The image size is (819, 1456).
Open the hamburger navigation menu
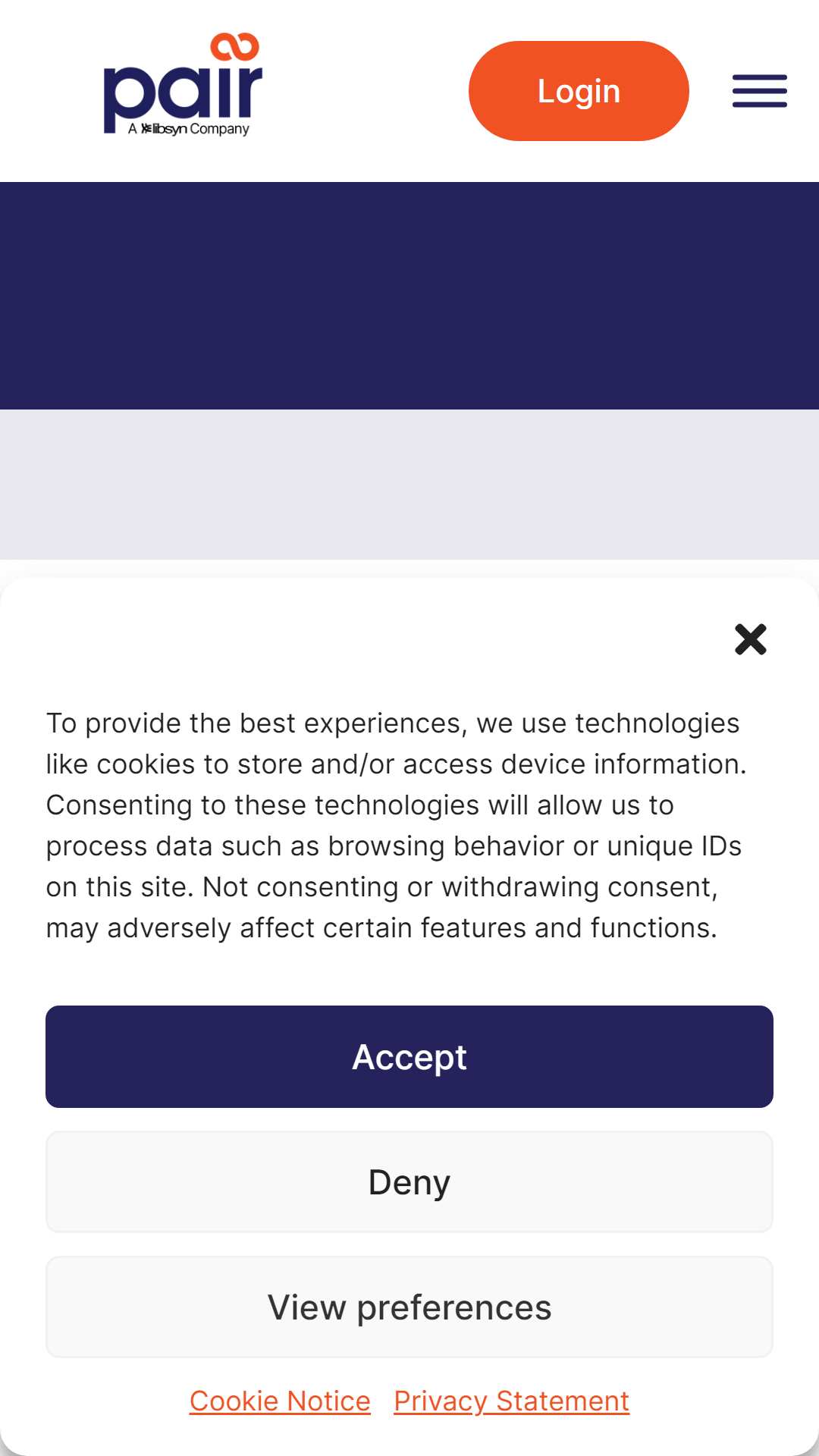759,91
